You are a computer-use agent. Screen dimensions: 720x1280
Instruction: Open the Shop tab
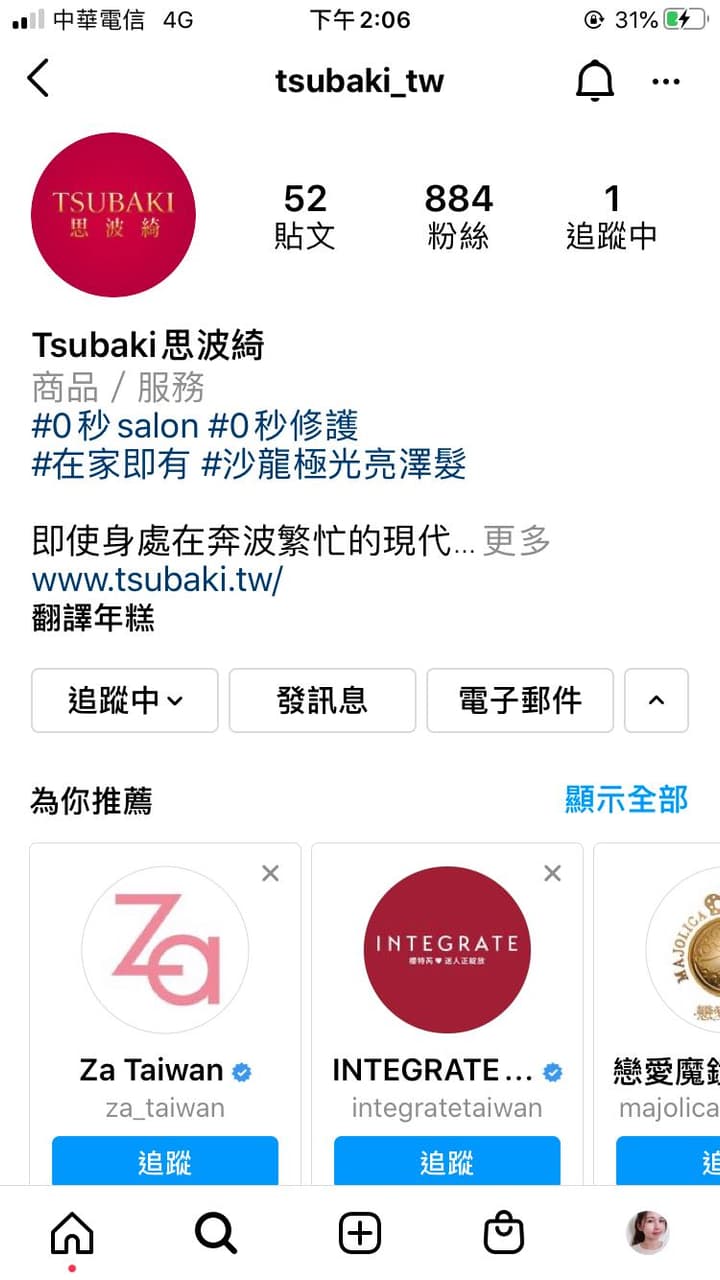[504, 1235]
